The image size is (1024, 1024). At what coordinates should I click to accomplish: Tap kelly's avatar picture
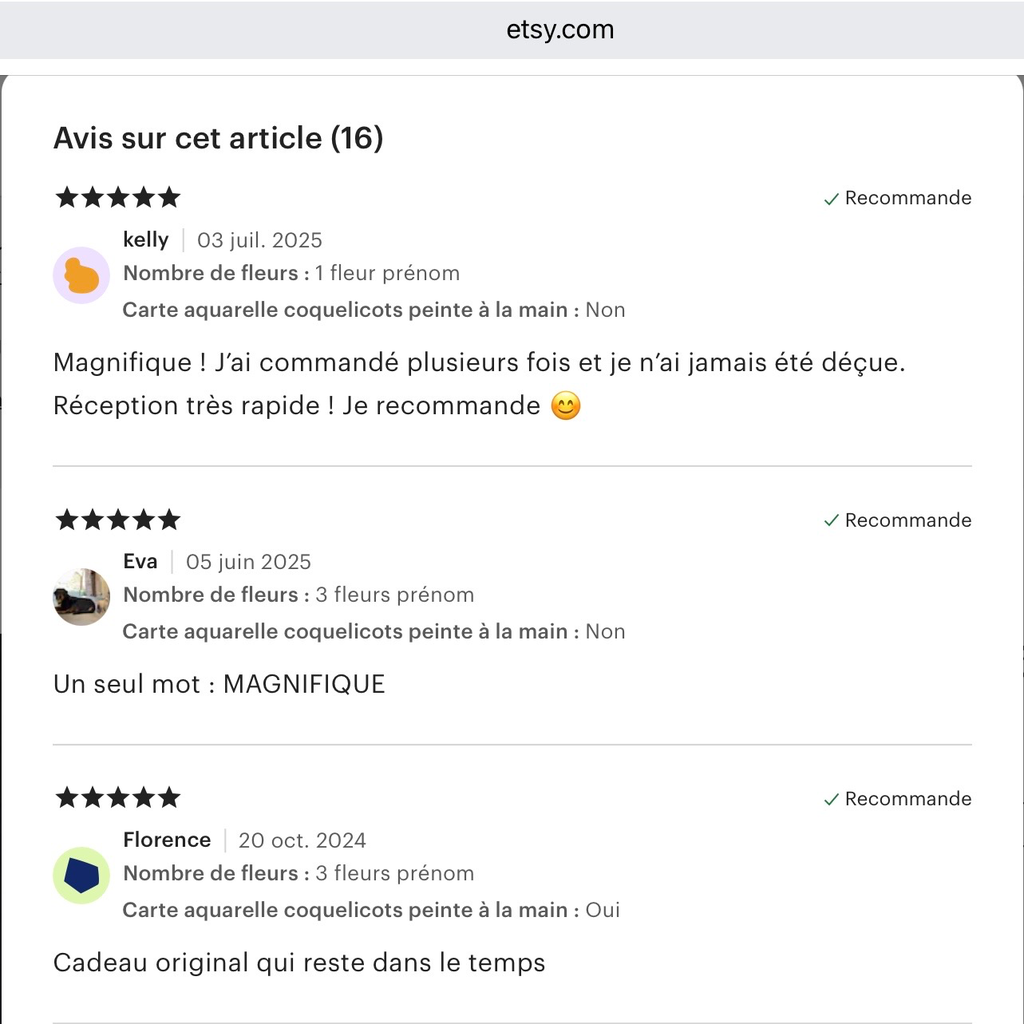tap(81, 275)
